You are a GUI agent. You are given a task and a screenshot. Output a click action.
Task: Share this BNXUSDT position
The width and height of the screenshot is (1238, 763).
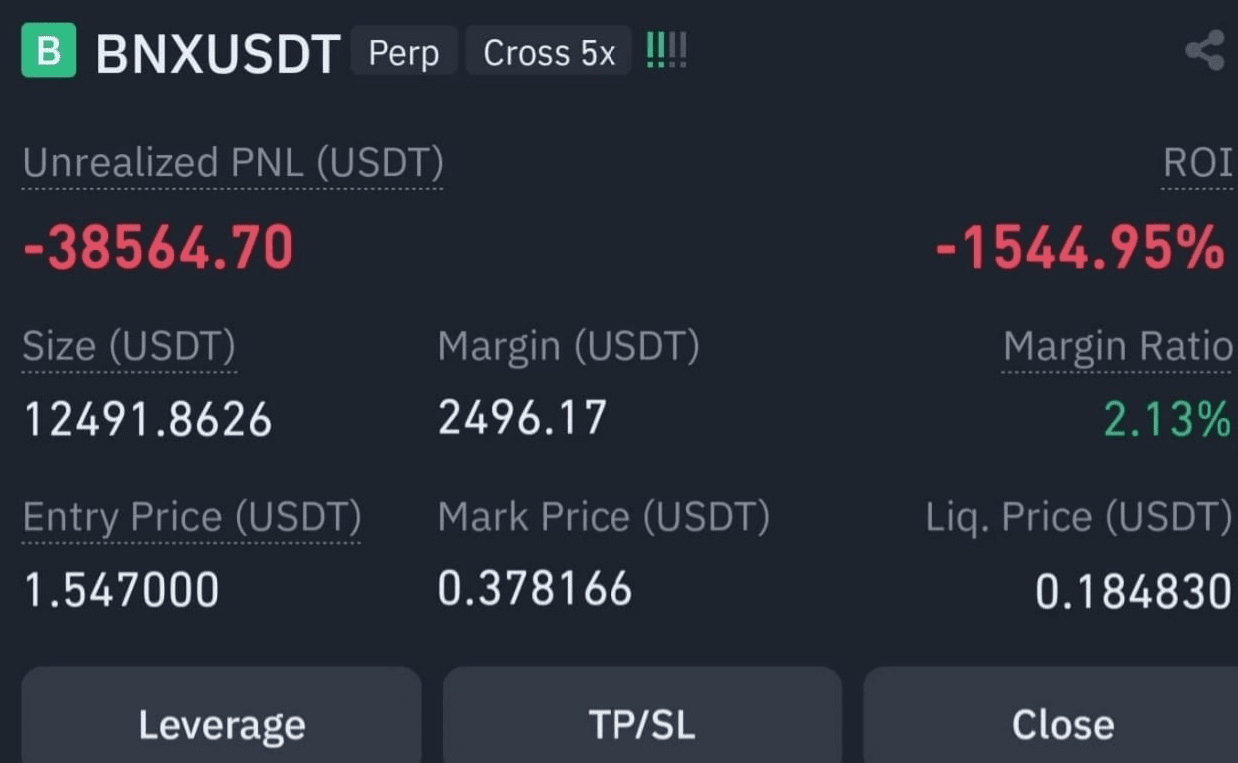(1205, 51)
